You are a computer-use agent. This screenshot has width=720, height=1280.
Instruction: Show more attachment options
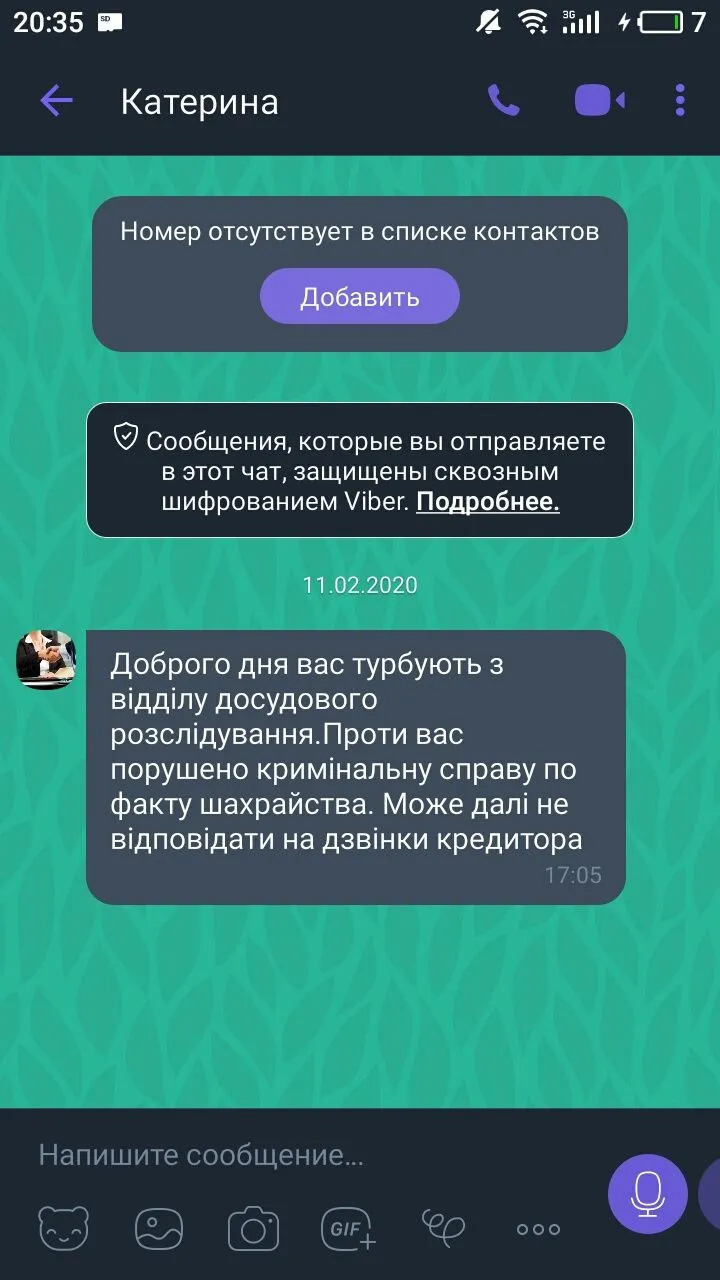pyautogui.click(x=538, y=1229)
